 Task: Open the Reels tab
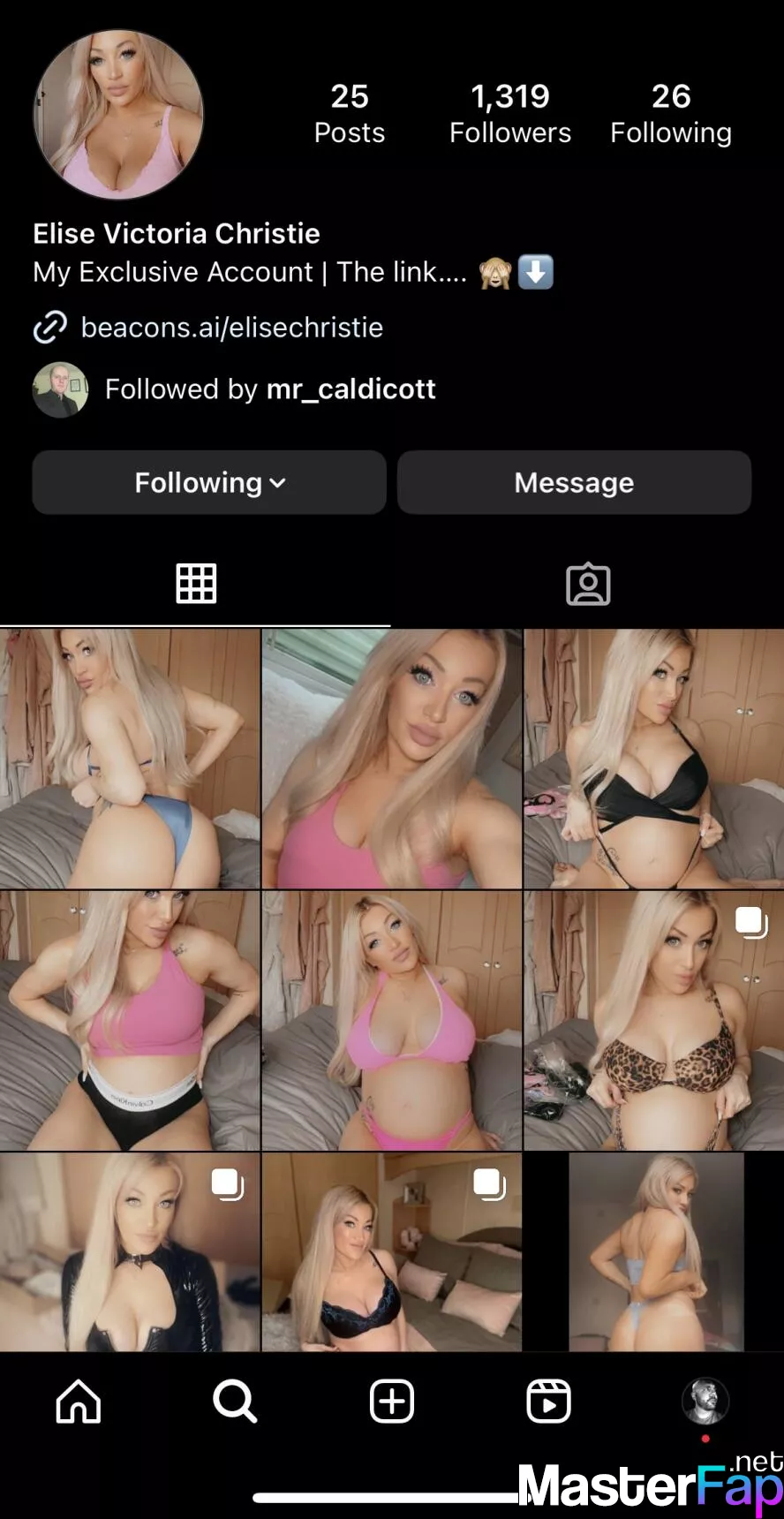[x=548, y=1401]
